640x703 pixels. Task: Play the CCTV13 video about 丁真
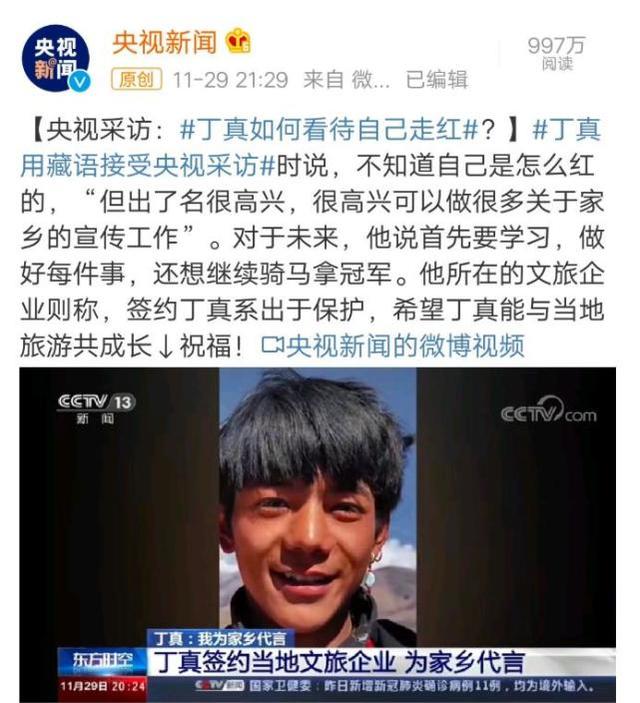coord(318,520)
